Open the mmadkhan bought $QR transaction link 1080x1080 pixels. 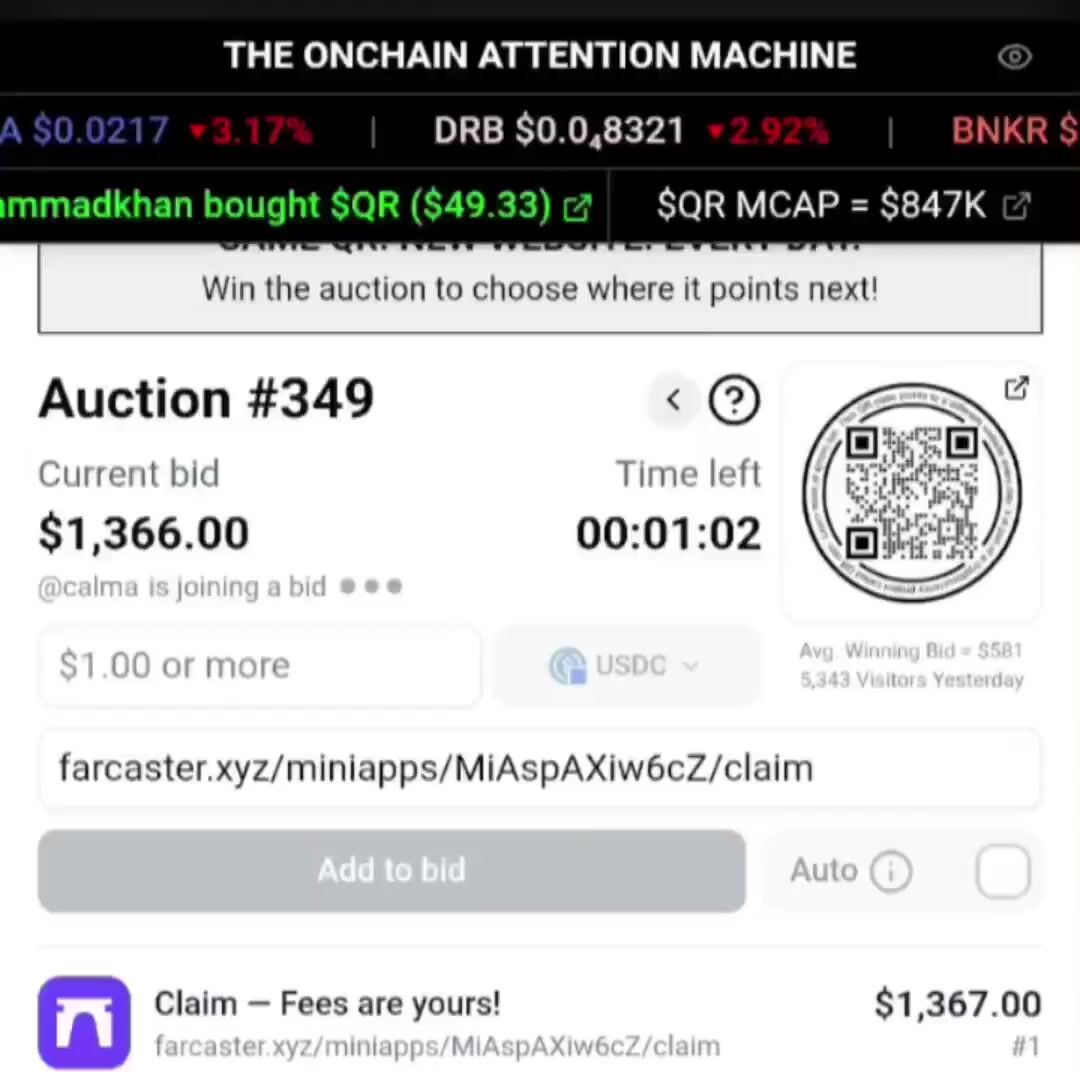tap(577, 207)
